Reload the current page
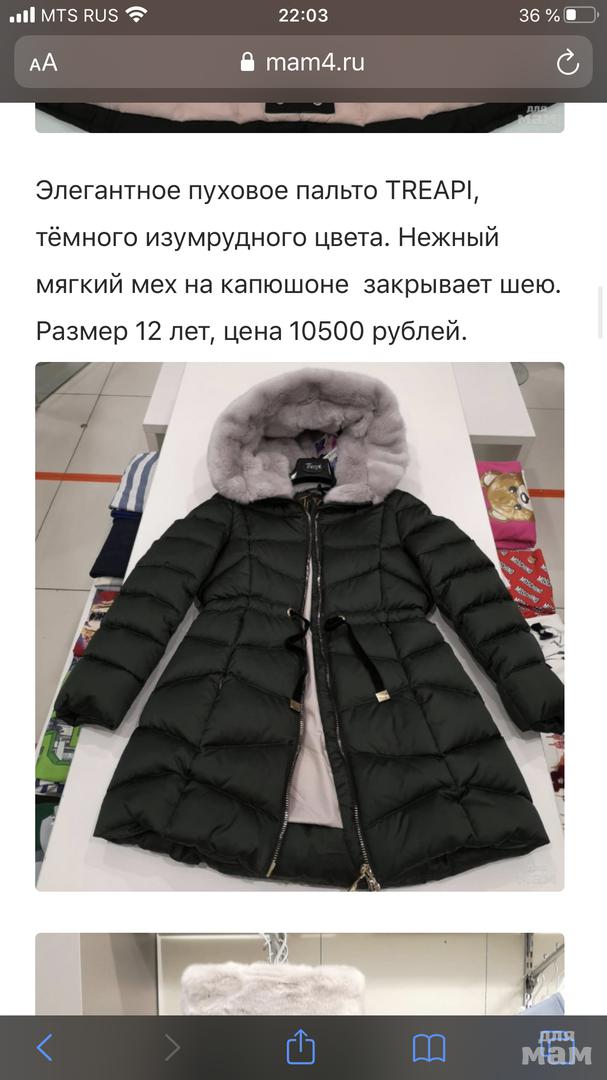This screenshot has height=1080, width=607. [x=567, y=63]
